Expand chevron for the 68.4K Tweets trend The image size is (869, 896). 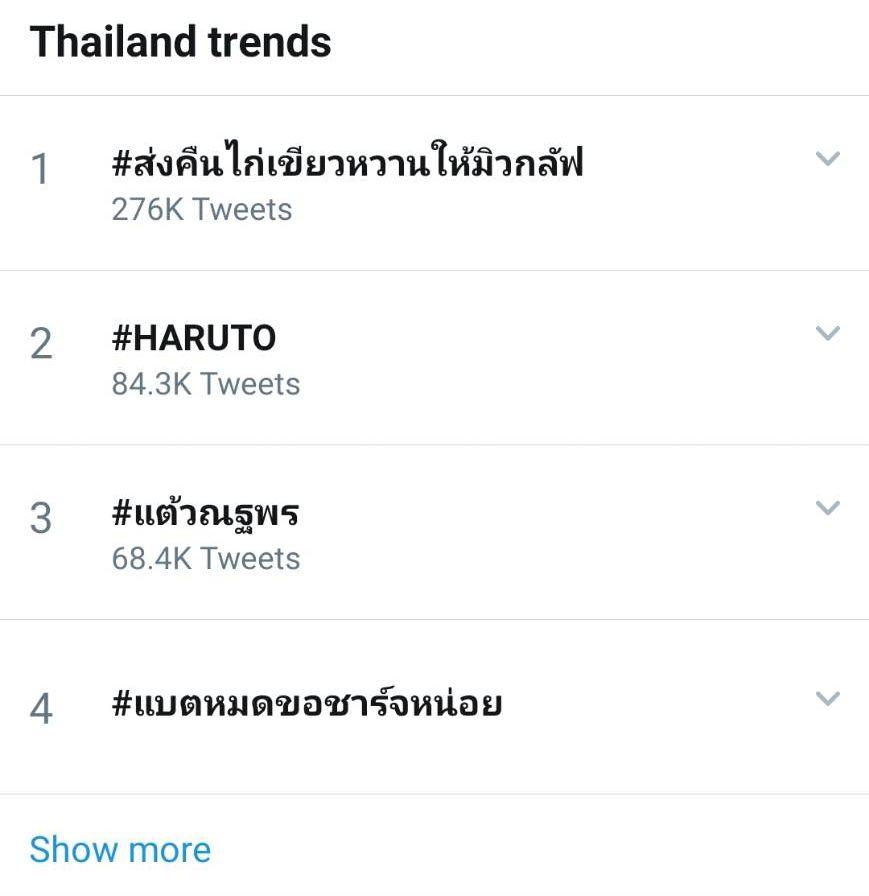tap(827, 507)
